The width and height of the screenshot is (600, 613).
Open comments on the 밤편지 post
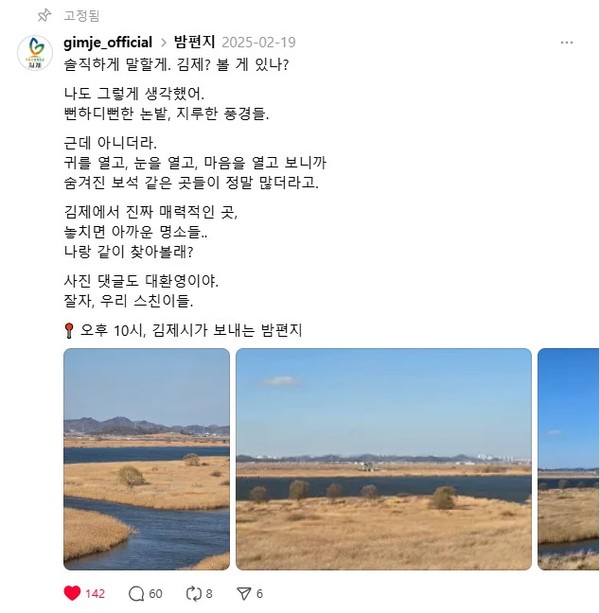click(x=137, y=593)
